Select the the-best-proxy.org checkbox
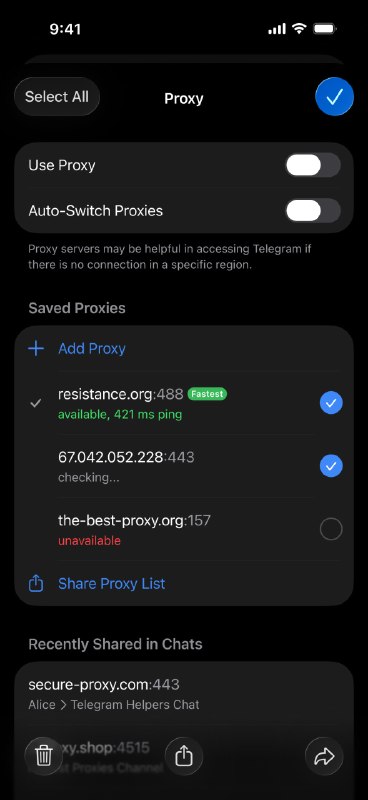This screenshot has width=368, height=800. (331, 529)
